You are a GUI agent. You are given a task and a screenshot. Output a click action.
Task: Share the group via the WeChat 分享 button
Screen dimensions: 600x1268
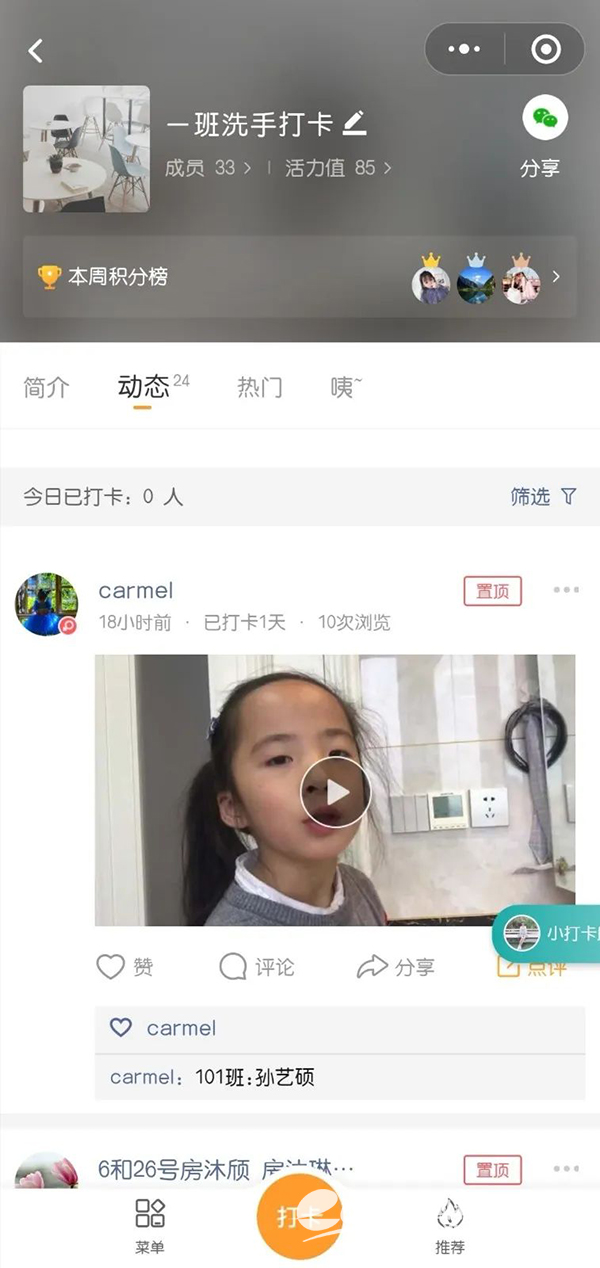544,136
